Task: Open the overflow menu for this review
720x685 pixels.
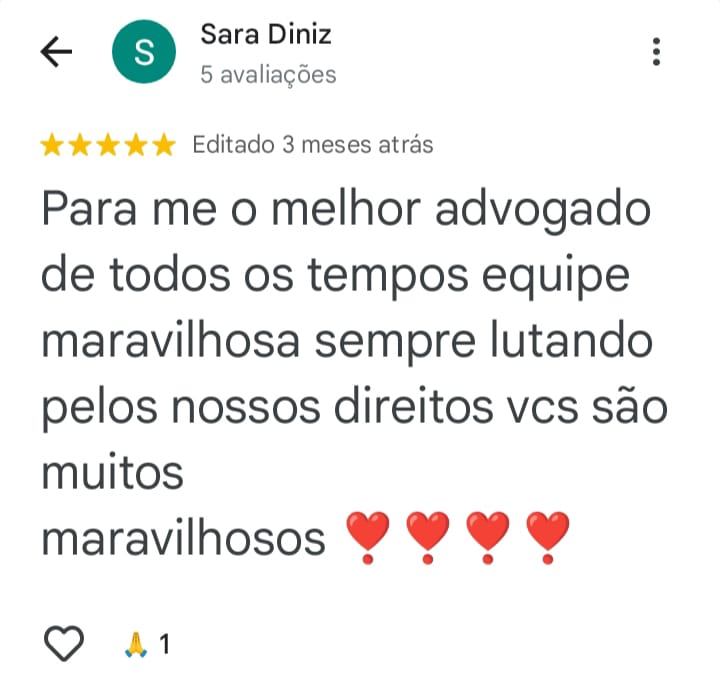Action: [656, 52]
